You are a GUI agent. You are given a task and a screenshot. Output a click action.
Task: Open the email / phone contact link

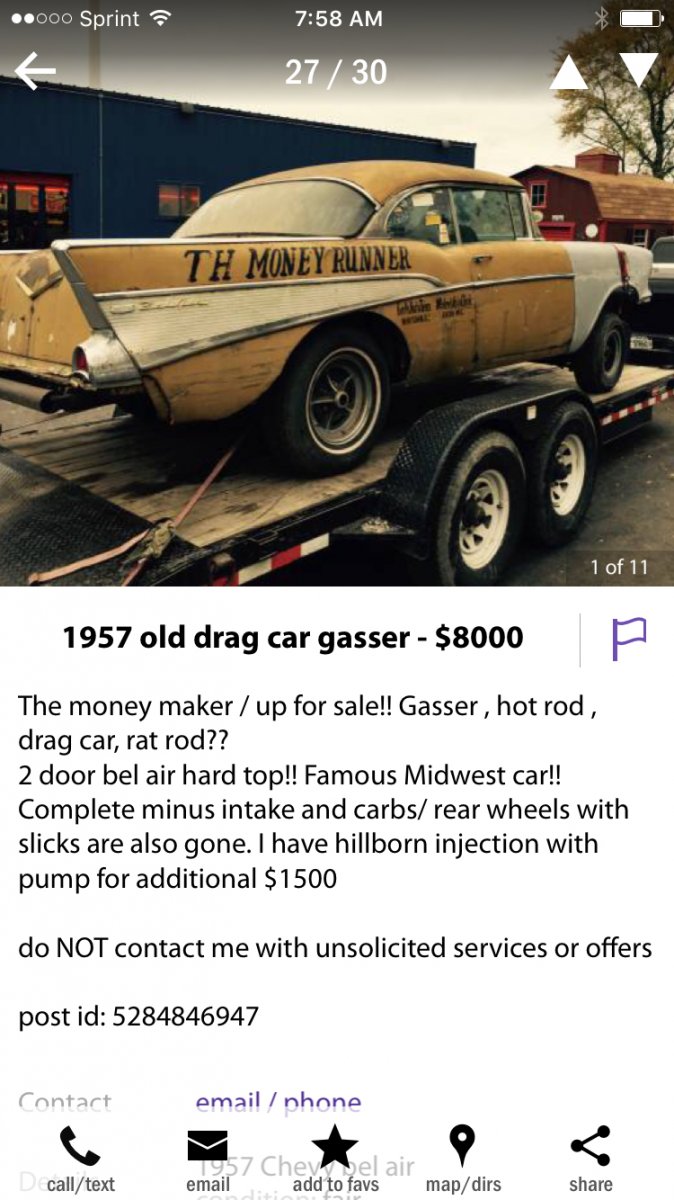pos(278,1103)
